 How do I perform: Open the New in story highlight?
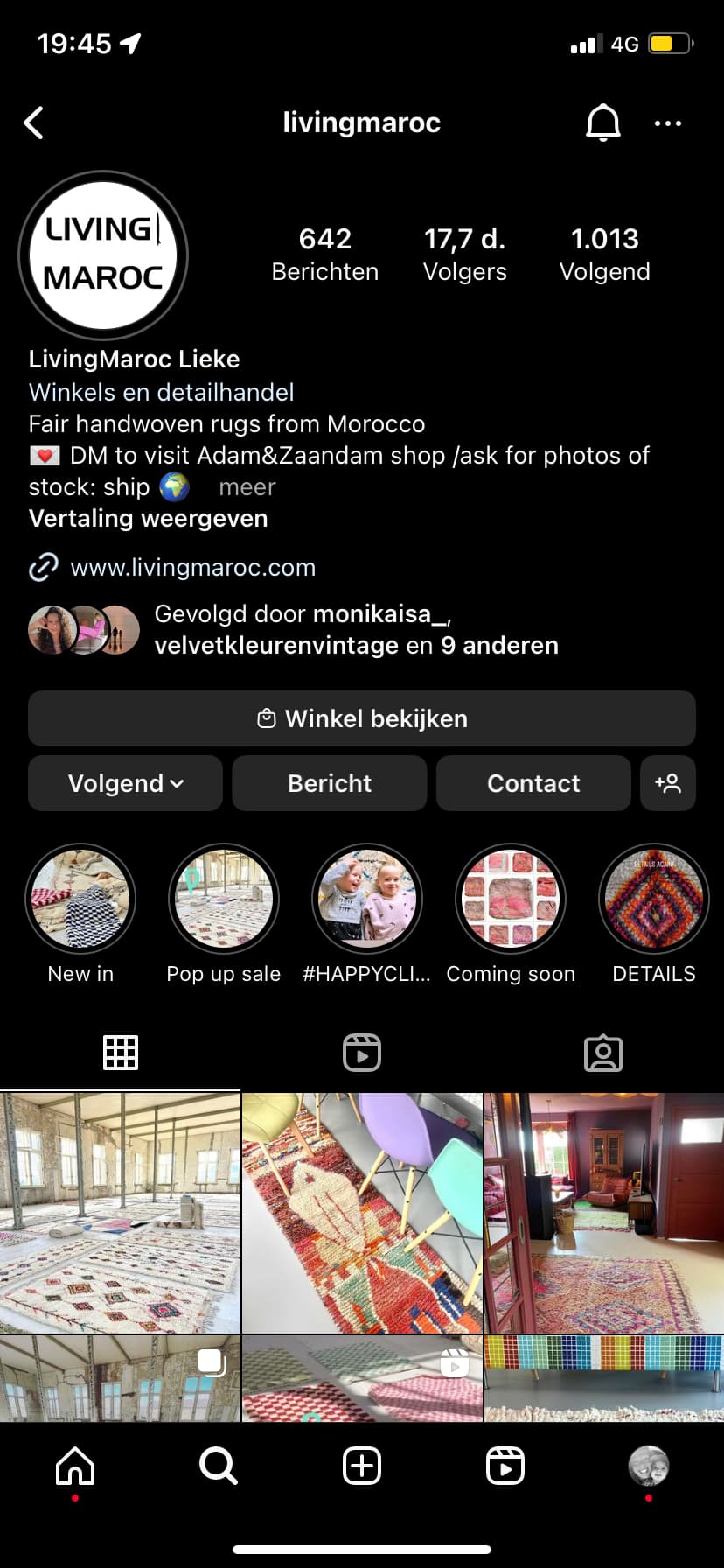80,899
